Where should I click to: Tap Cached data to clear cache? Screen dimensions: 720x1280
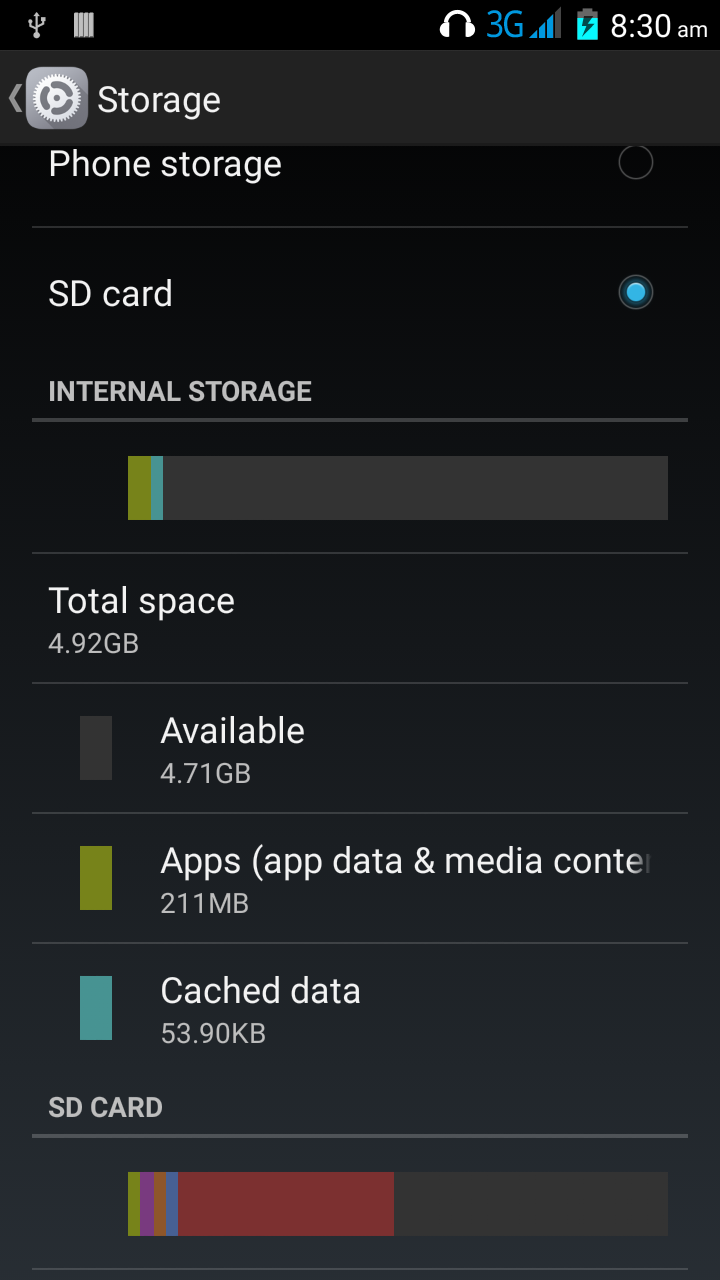[360, 1008]
